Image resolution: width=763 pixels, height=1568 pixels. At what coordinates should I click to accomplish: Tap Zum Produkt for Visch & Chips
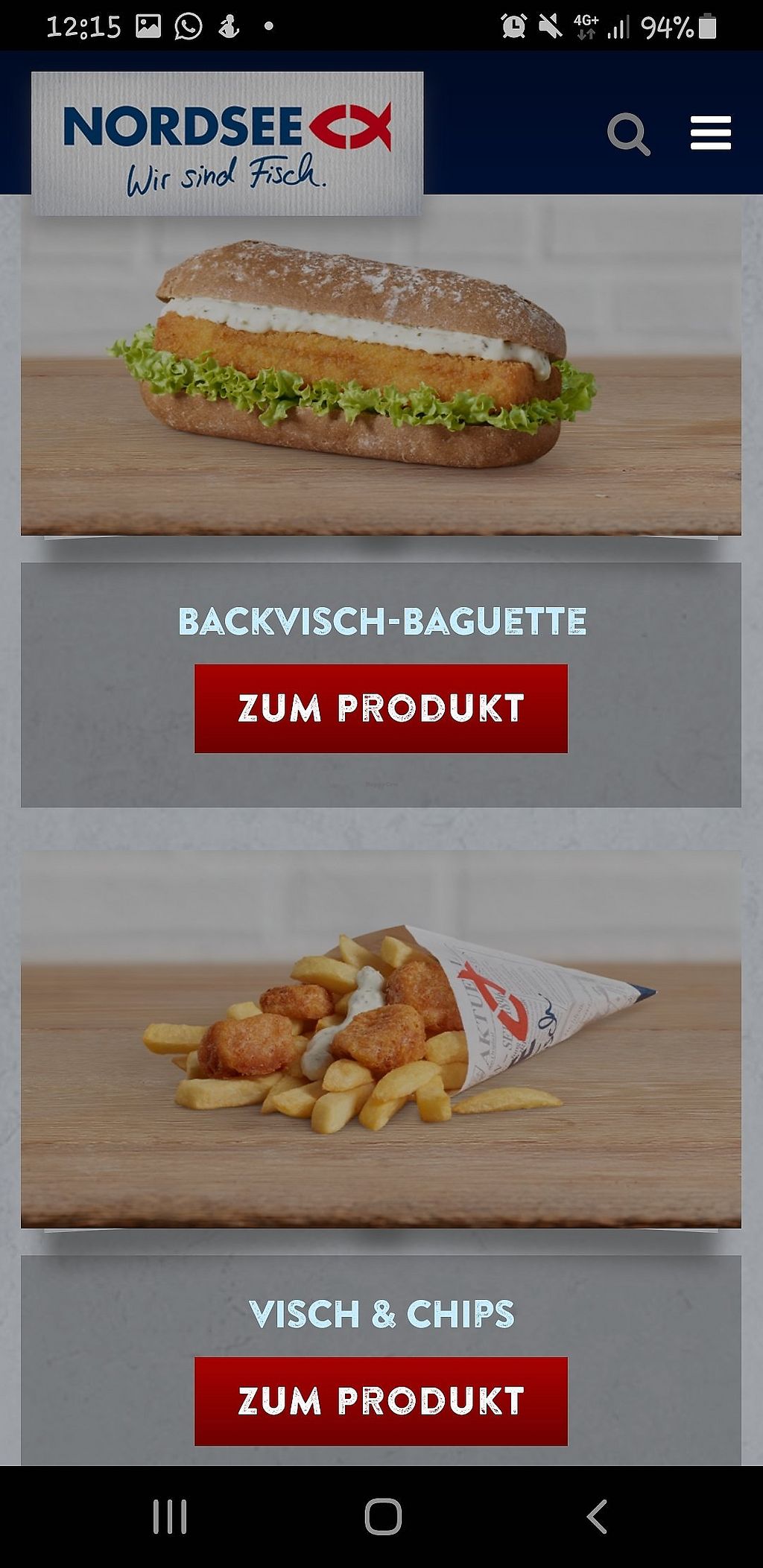click(x=381, y=1401)
